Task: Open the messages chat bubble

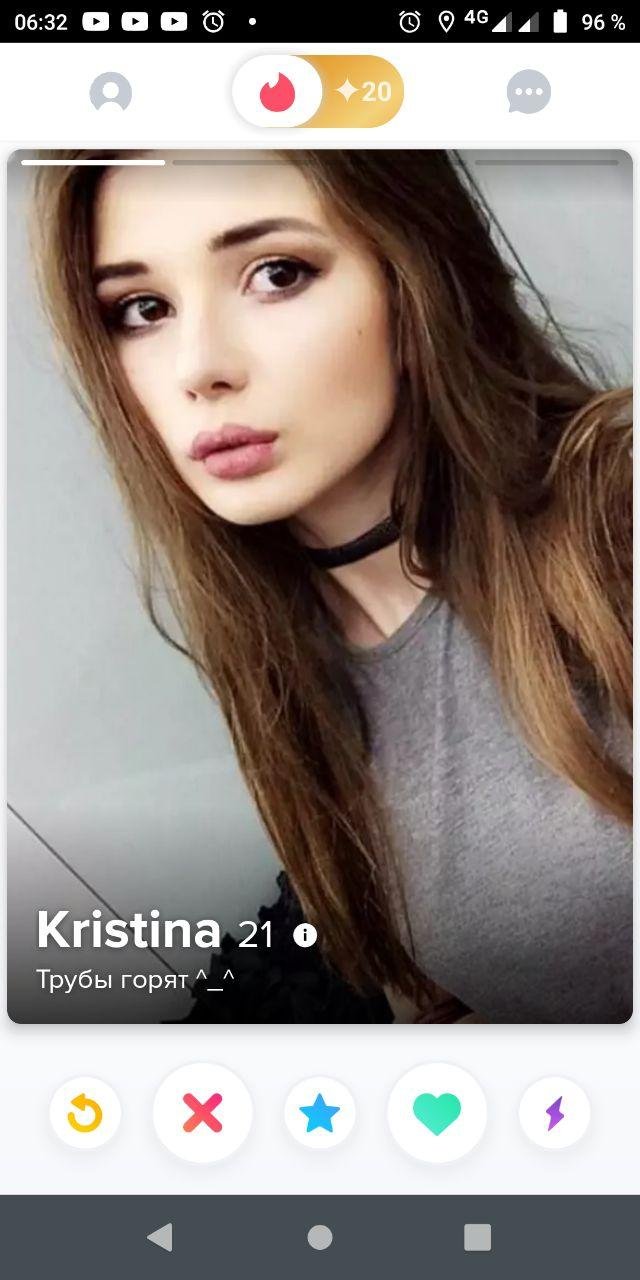Action: pyautogui.click(x=528, y=93)
